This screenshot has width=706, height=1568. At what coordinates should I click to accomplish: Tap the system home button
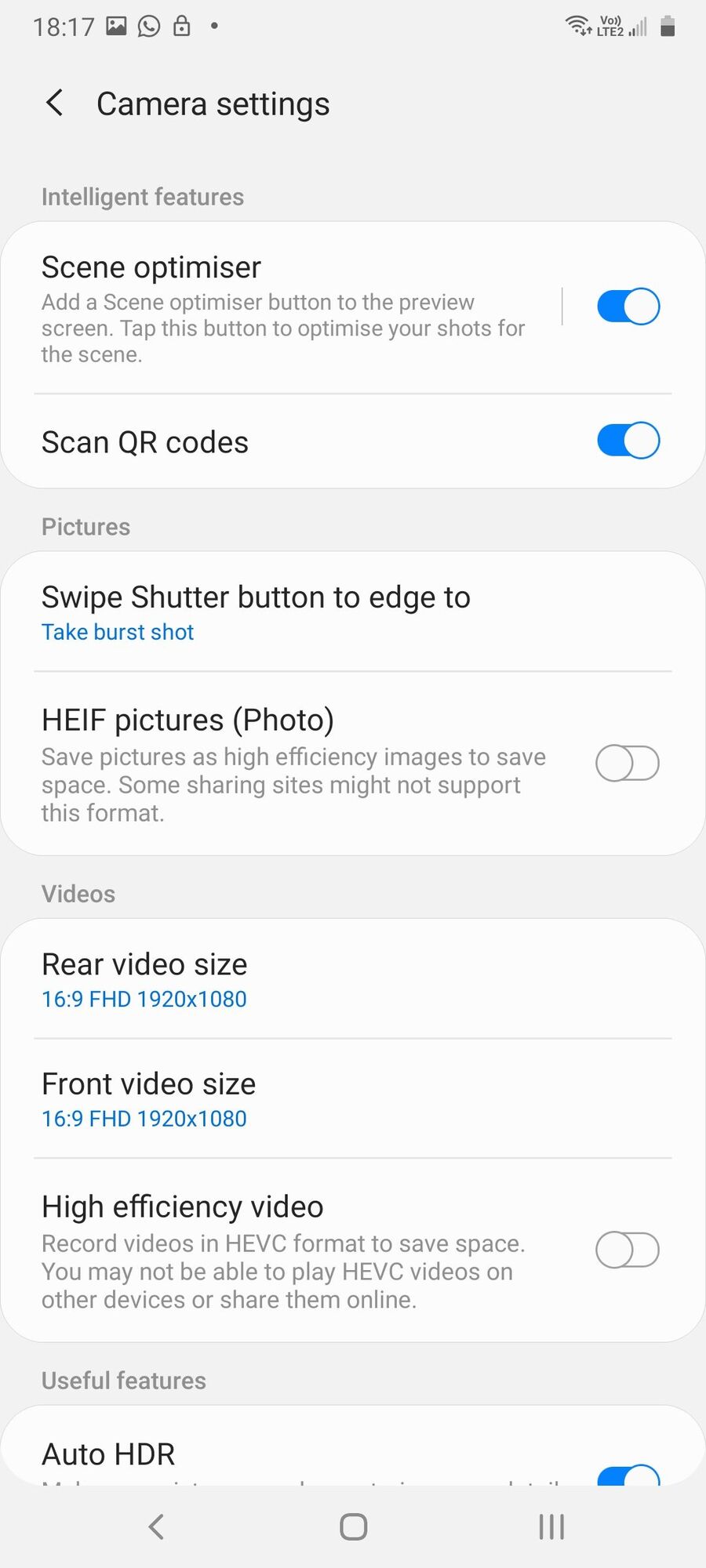click(353, 1526)
